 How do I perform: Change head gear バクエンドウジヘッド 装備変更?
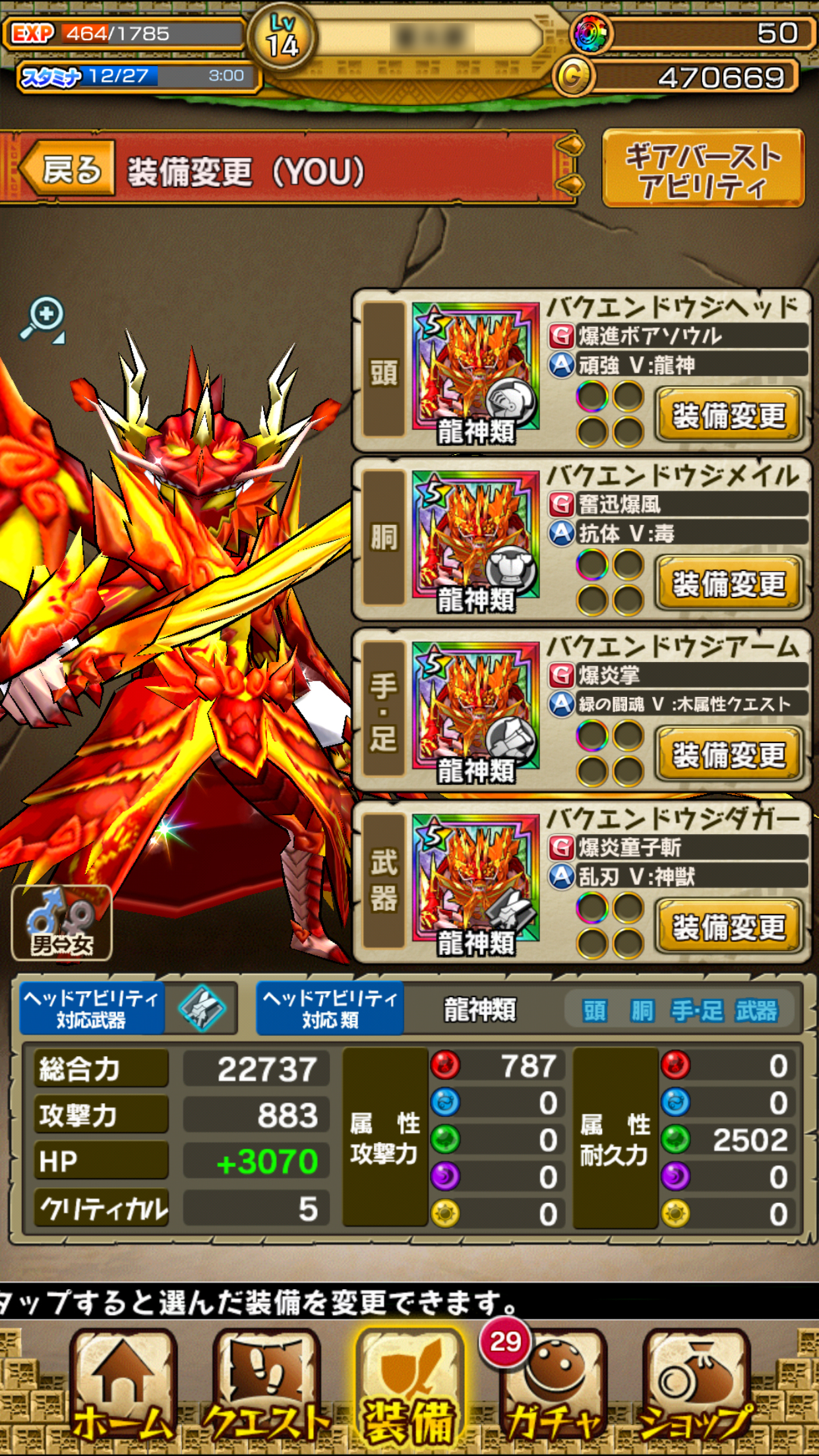click(x=729, y=415)
